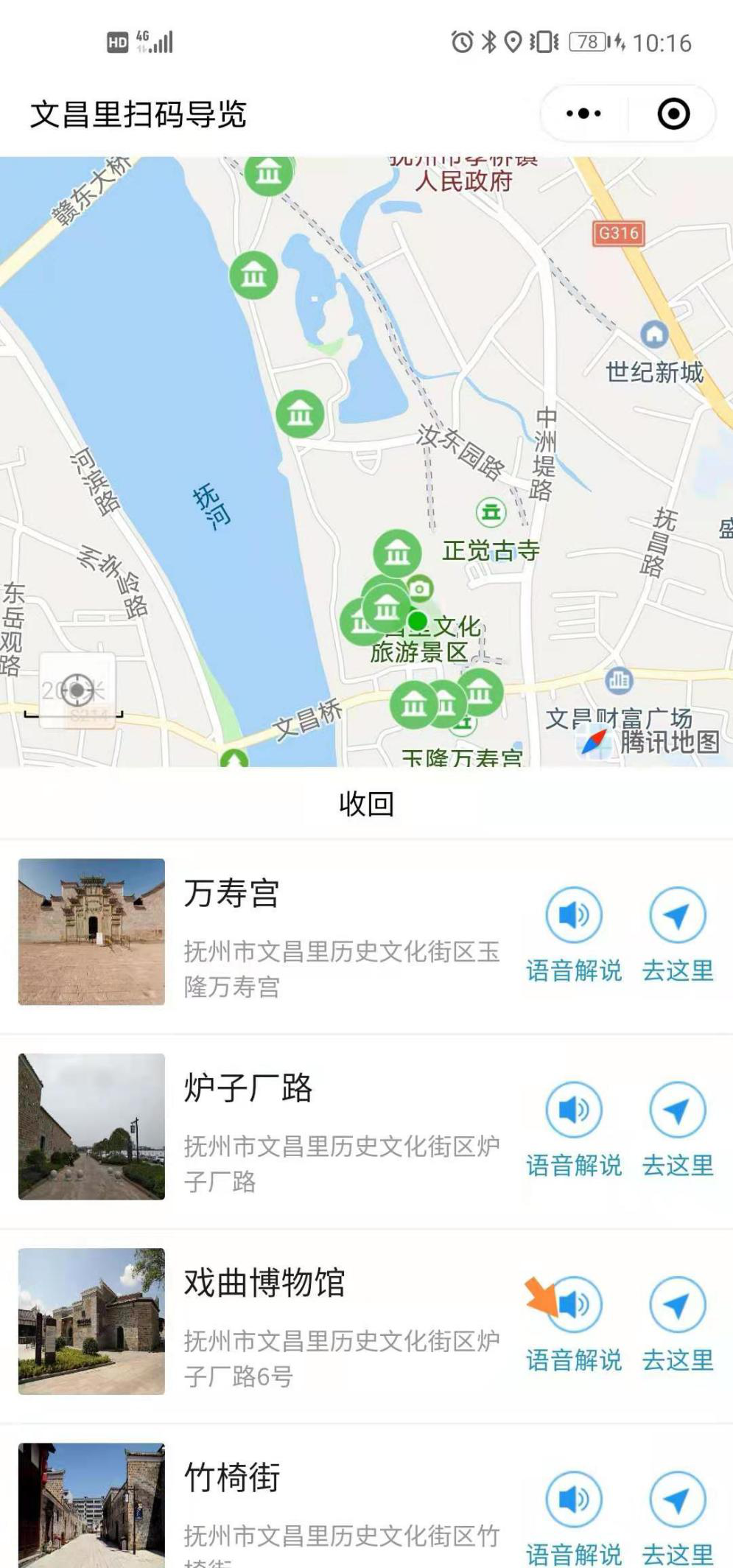Navigate to 万寿宫 with 去这里
733x1568 pixels.
pos(677,916)
